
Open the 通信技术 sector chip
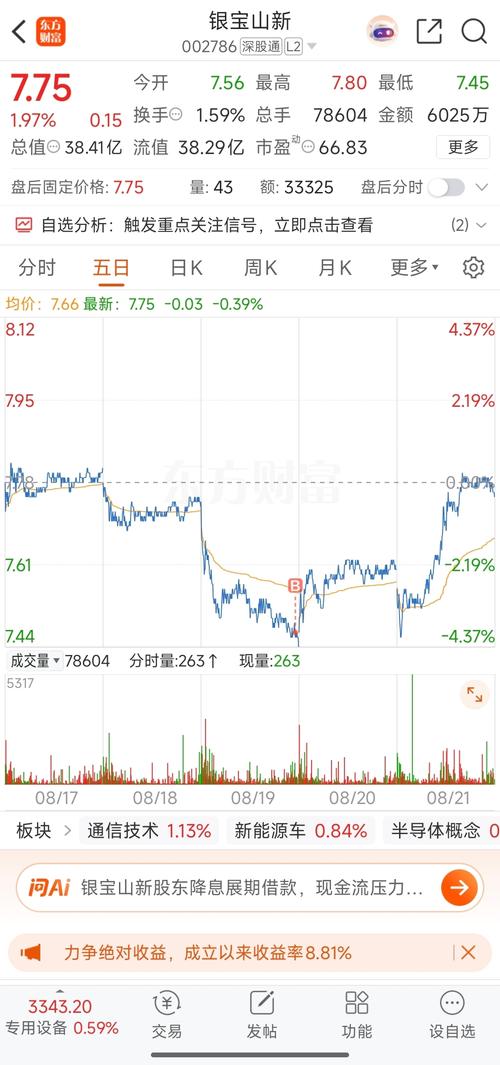click(x=149, y=830)
